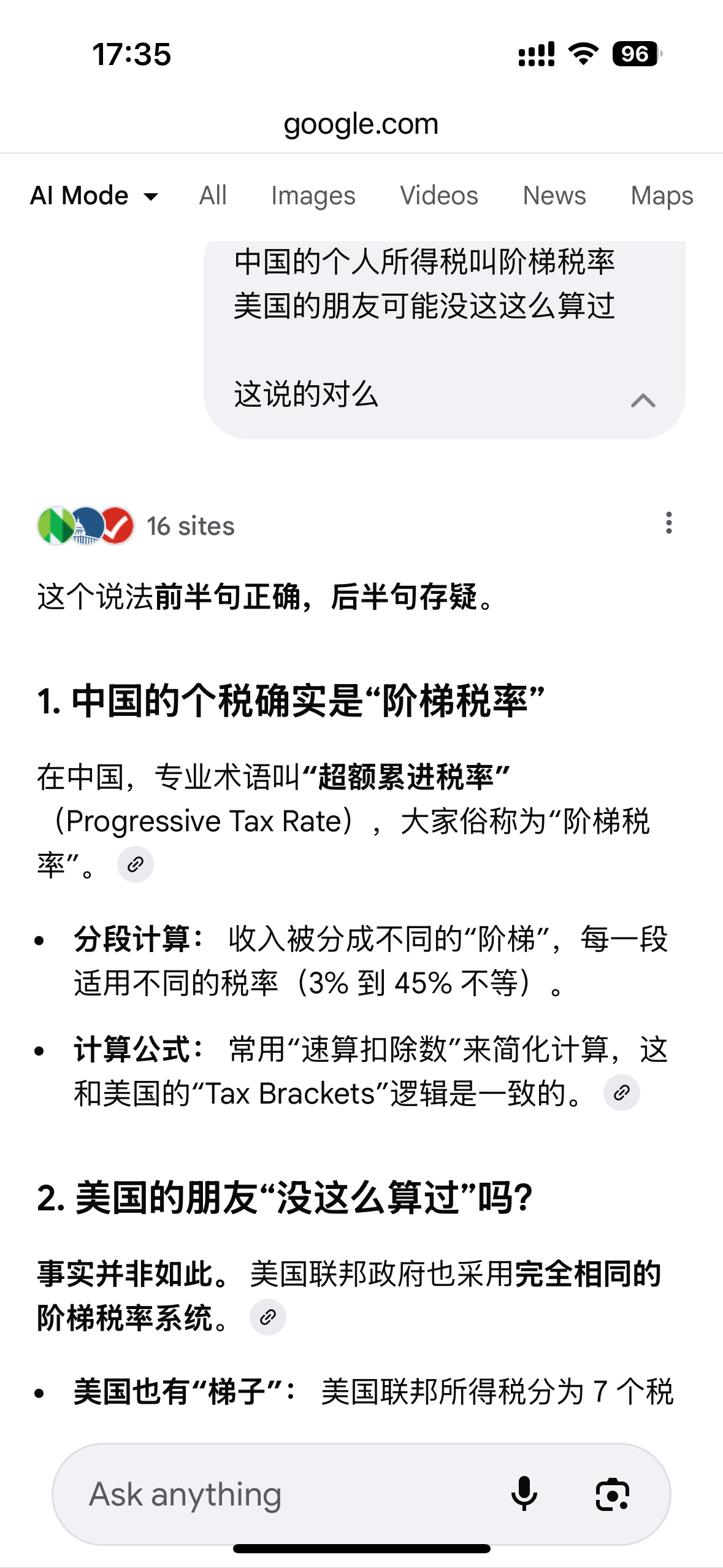Screen dimensions: 723x1568
Task: Open the citation link after 超额累进税率 paragraph
Action: coord(135,865)
